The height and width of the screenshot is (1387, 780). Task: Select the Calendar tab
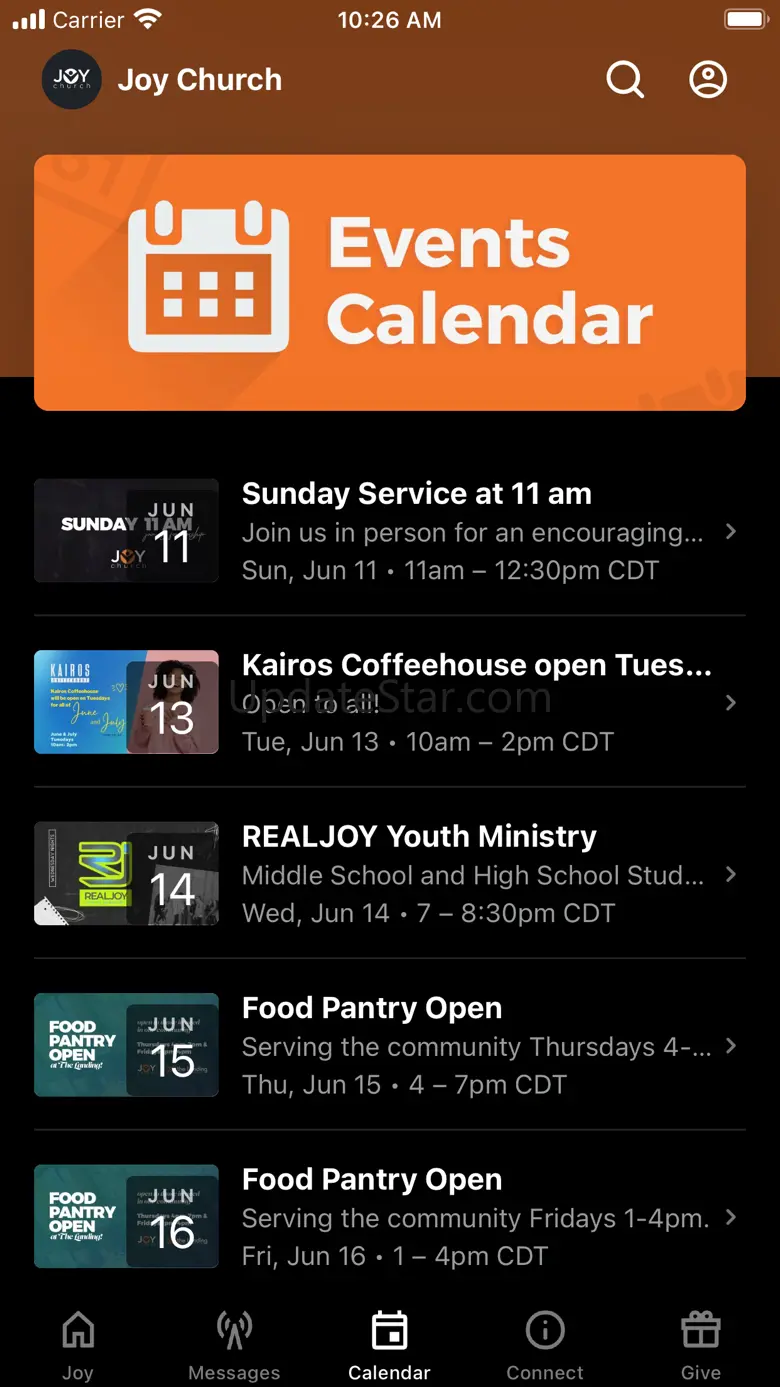[389, 1345]
